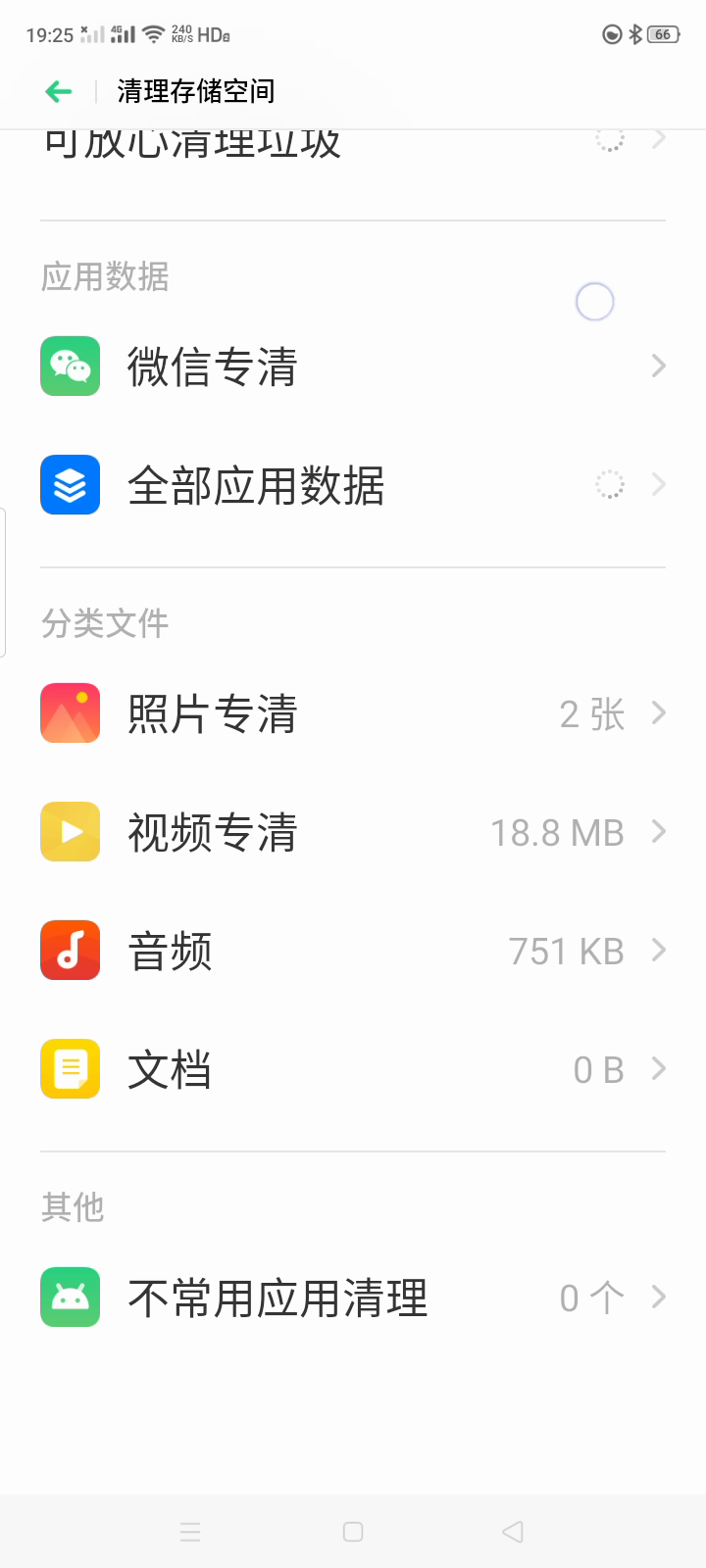706x1568 pixels.
Task: Open 全部应用数据
Action: [353, 485]
